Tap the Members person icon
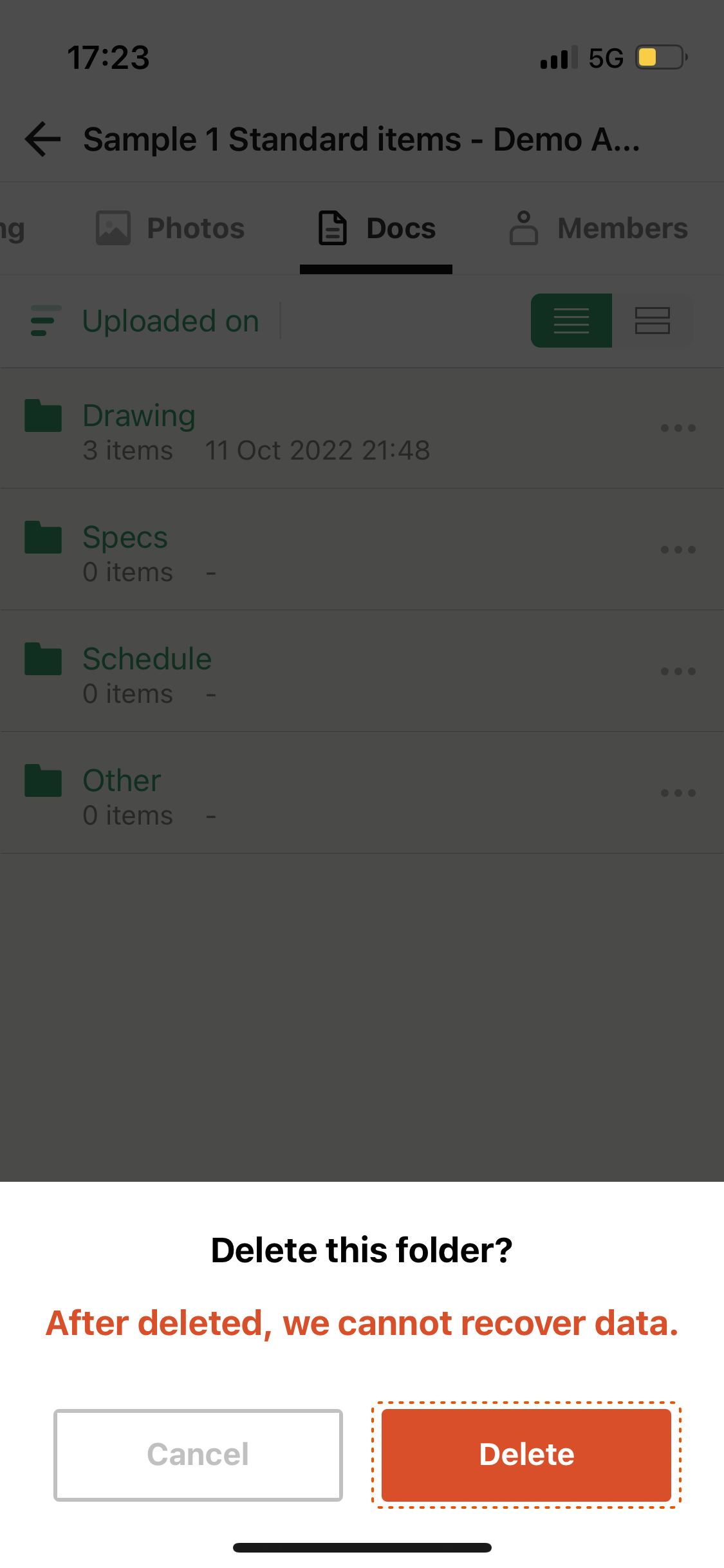The height and width of the screenshot is (1568, 724). click(523, 228)
